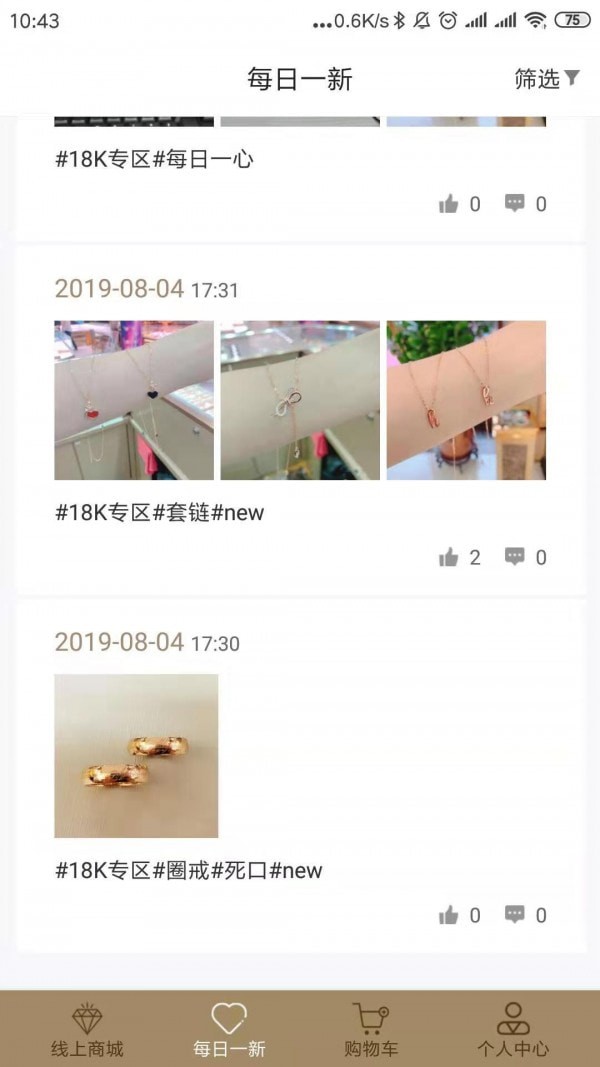Viewport: 600px width, 1067px height.
Task: Go to the 购物车 shopping cart
Action: point(371,1030)
